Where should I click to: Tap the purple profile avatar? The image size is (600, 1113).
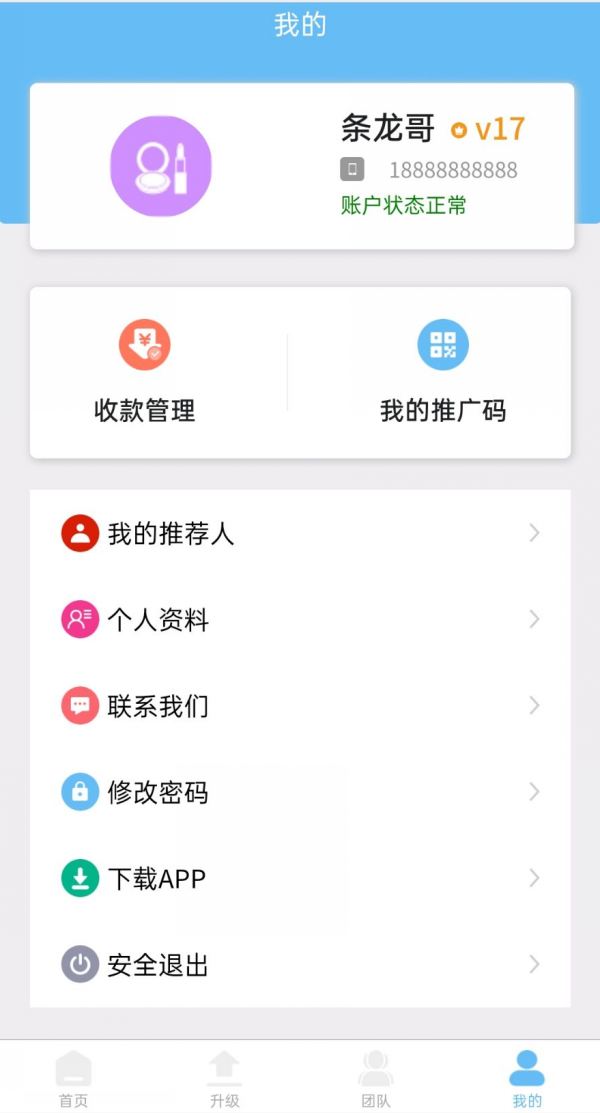point(161,166)
